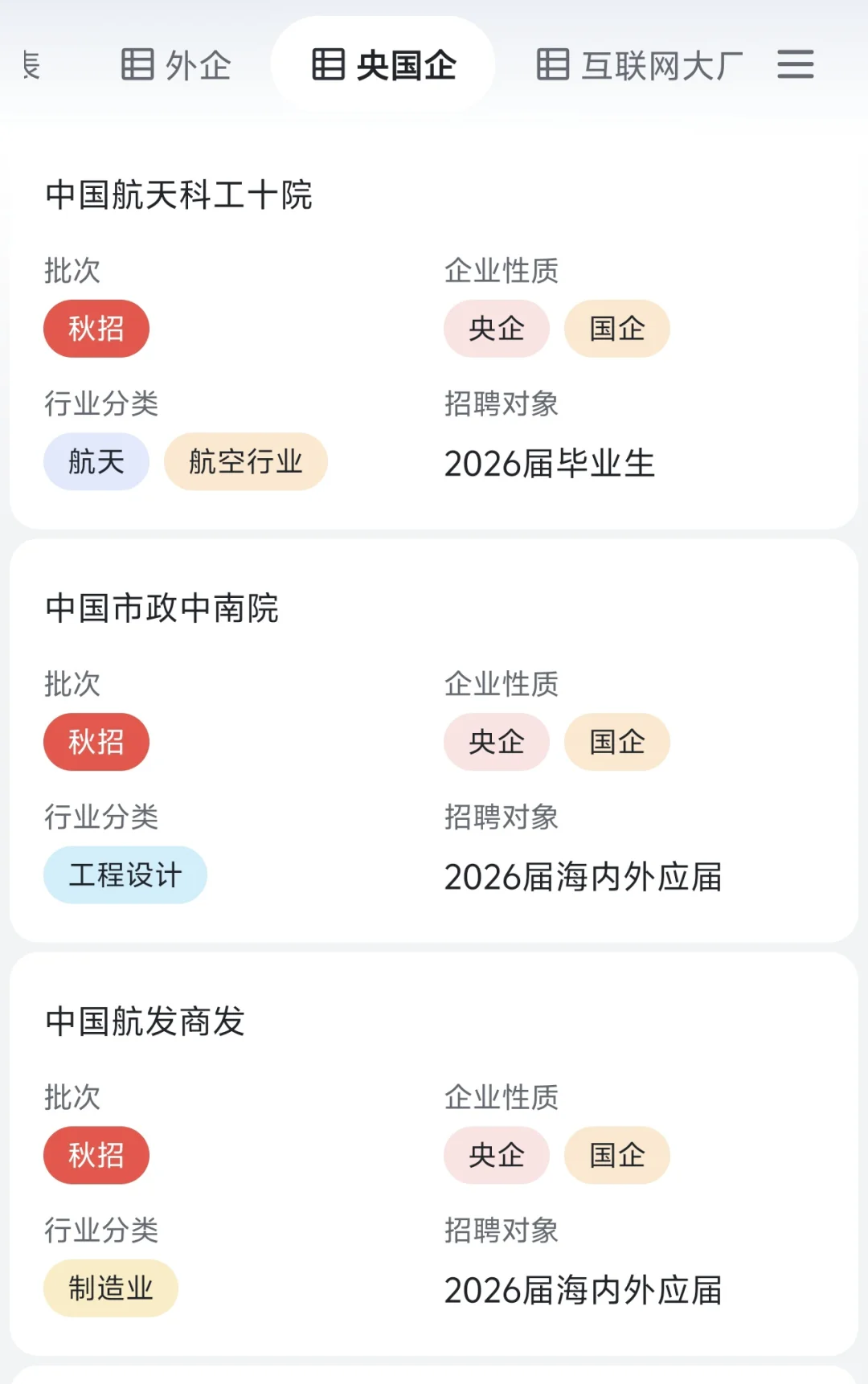Open the 中国市政中南院 card
The width and height of the screenshot is (868, 1384).
pos(434,741)
